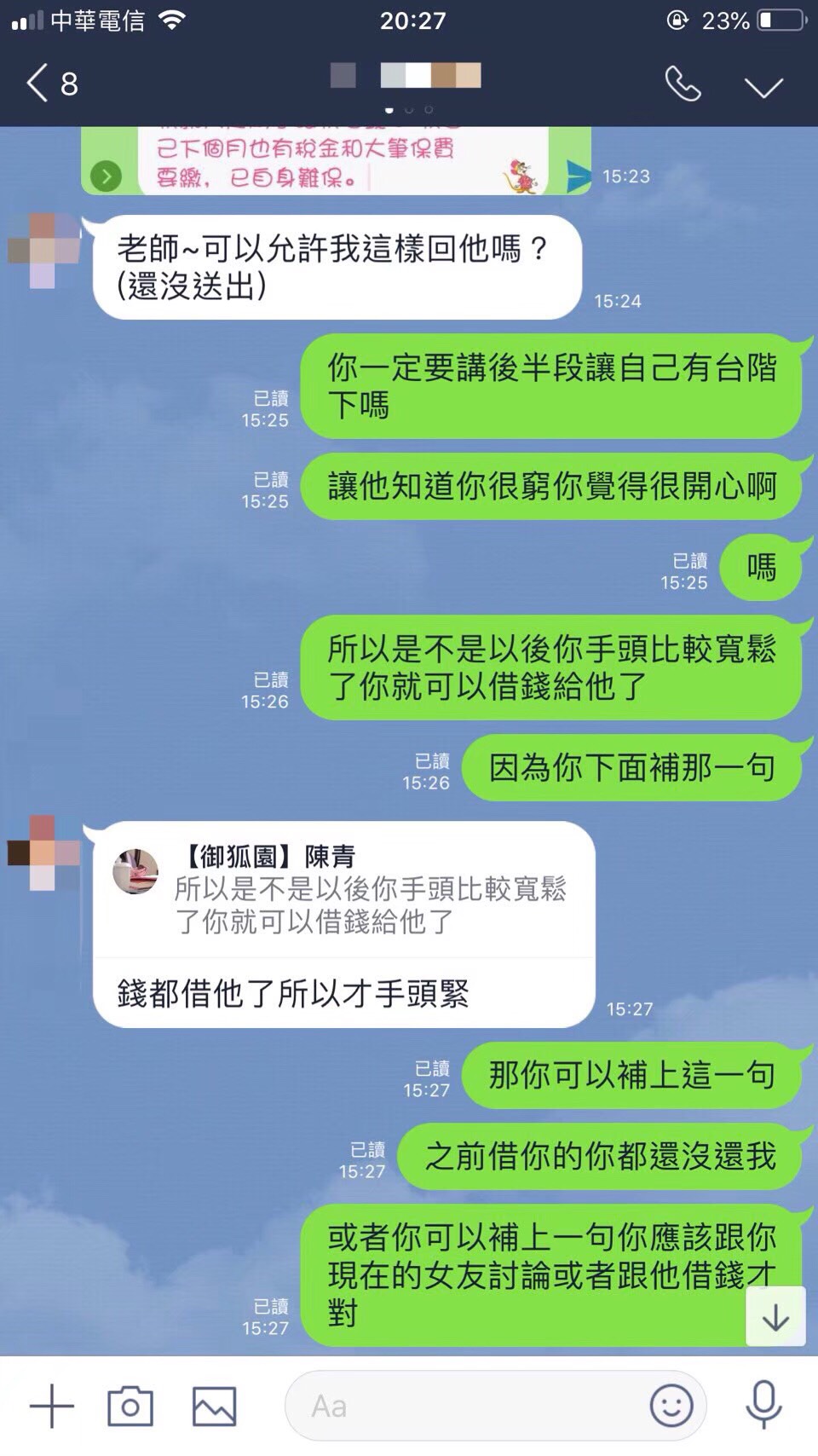Jump to the latest message with the down arrow

(x=775, y=1317)
